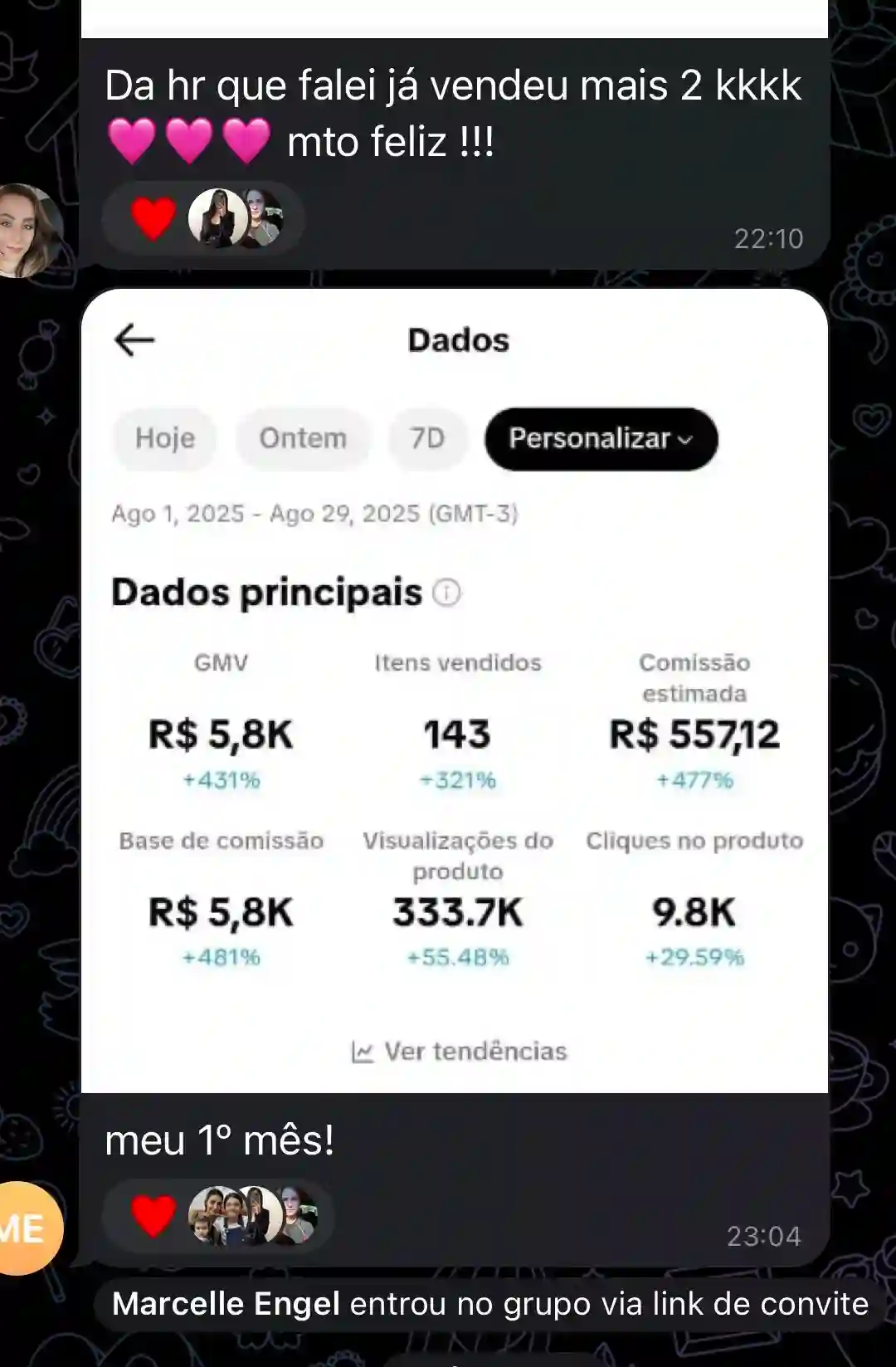
Task: View reactions on the "meu 1º mês!" message
Action: coord(218,1216)
